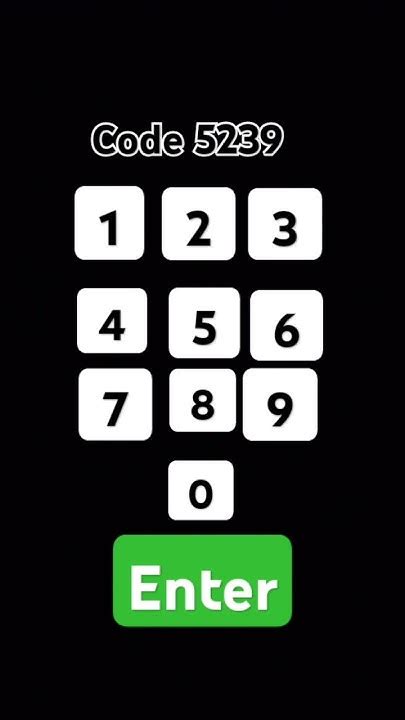This screenshot has width=405, height=720.
Task: Tap the 1 key on the keypad
Action: click(x=109, y=223)
